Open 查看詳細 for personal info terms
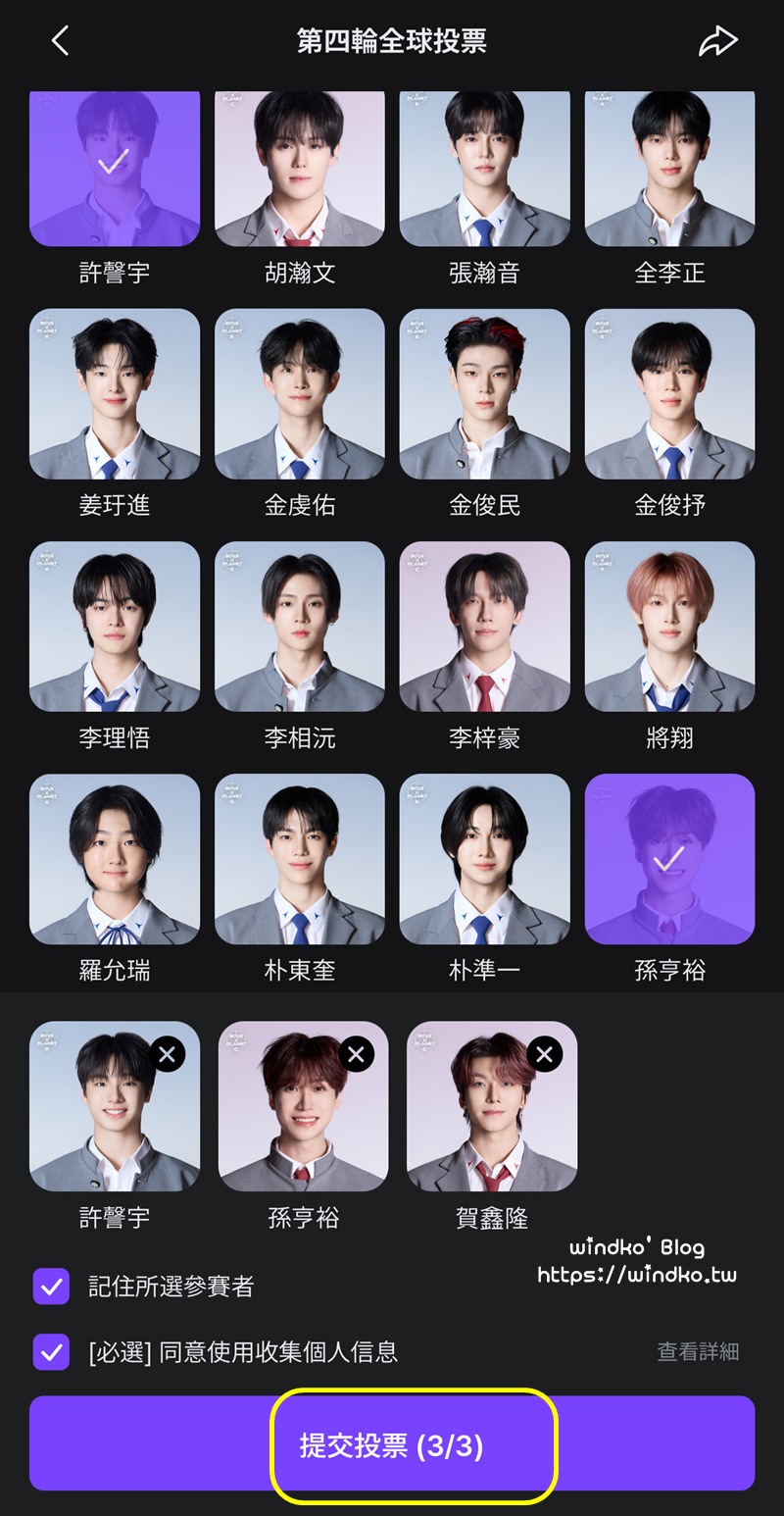The image size is (784, 1516). click(698, 1352)
